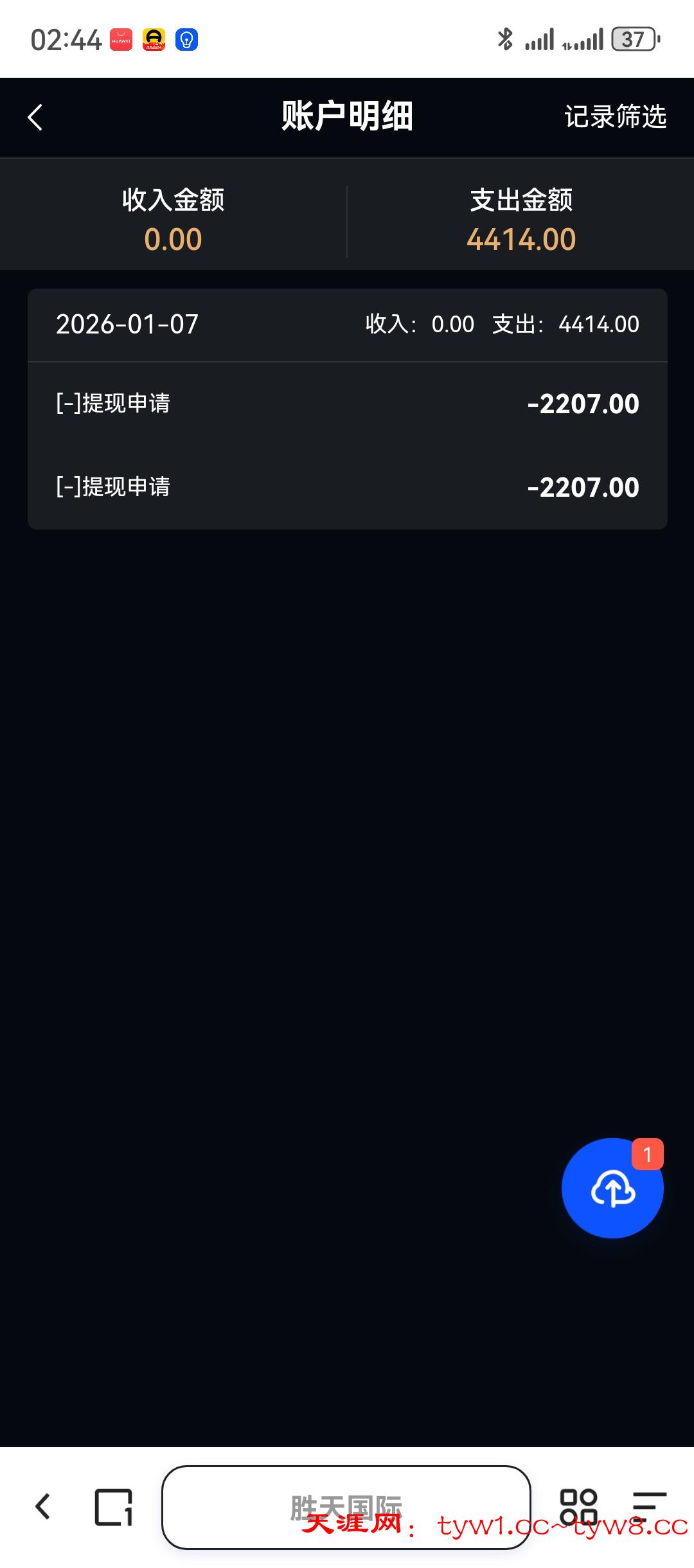The height and width of the screenshot is (1568, 694).
Task: Tap the blue cloud upload floating button
Action: pos(612,1188)
